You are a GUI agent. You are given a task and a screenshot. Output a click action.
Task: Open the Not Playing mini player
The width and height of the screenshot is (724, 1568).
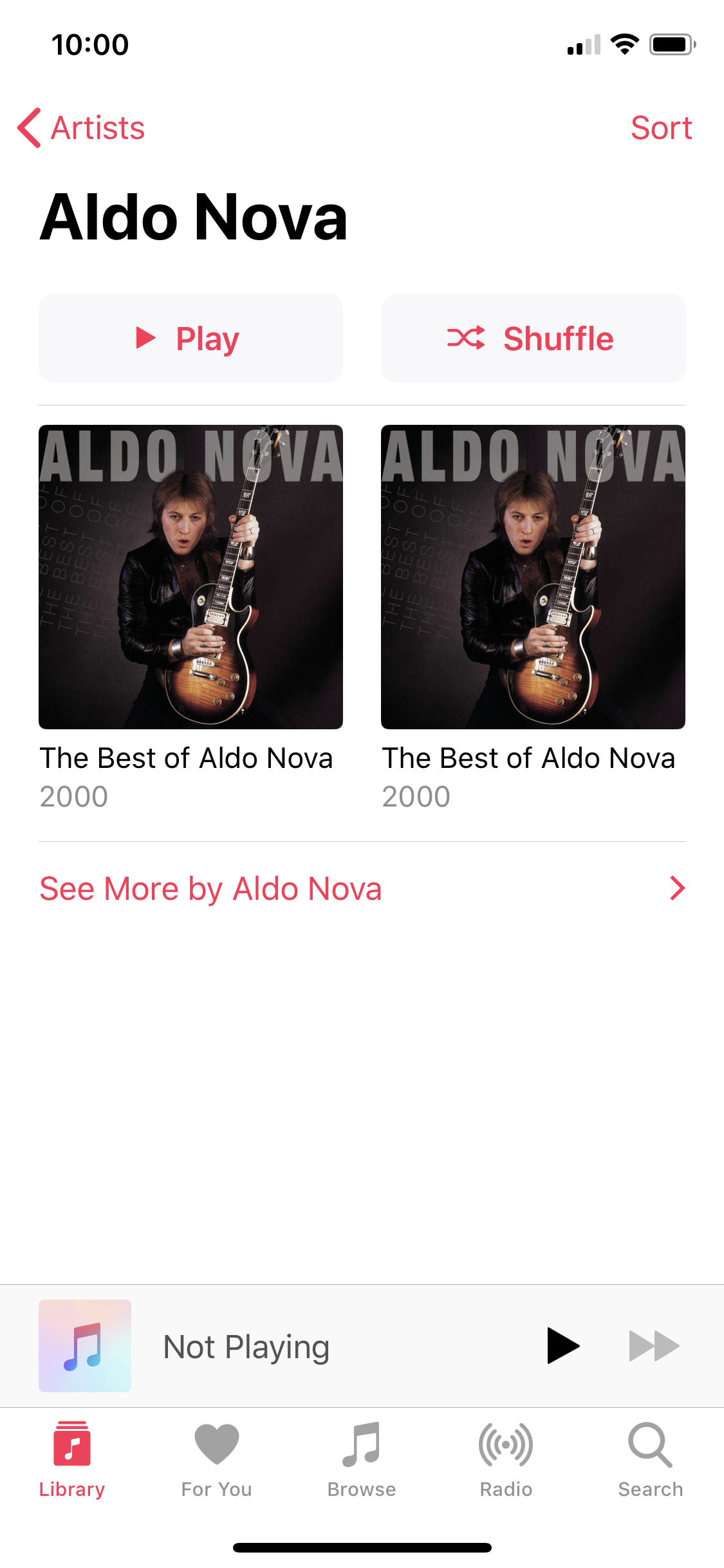[x=246, y=1346]
